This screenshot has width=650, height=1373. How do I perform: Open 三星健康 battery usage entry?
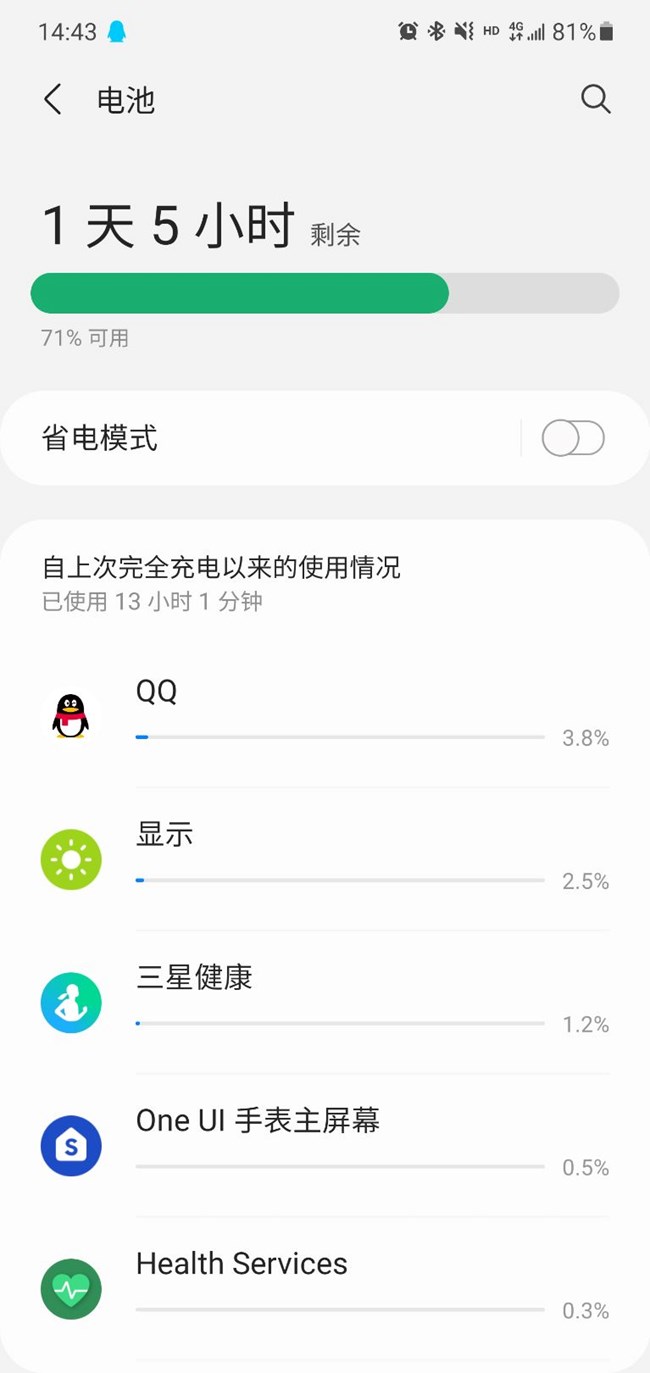pos(325,1001)
